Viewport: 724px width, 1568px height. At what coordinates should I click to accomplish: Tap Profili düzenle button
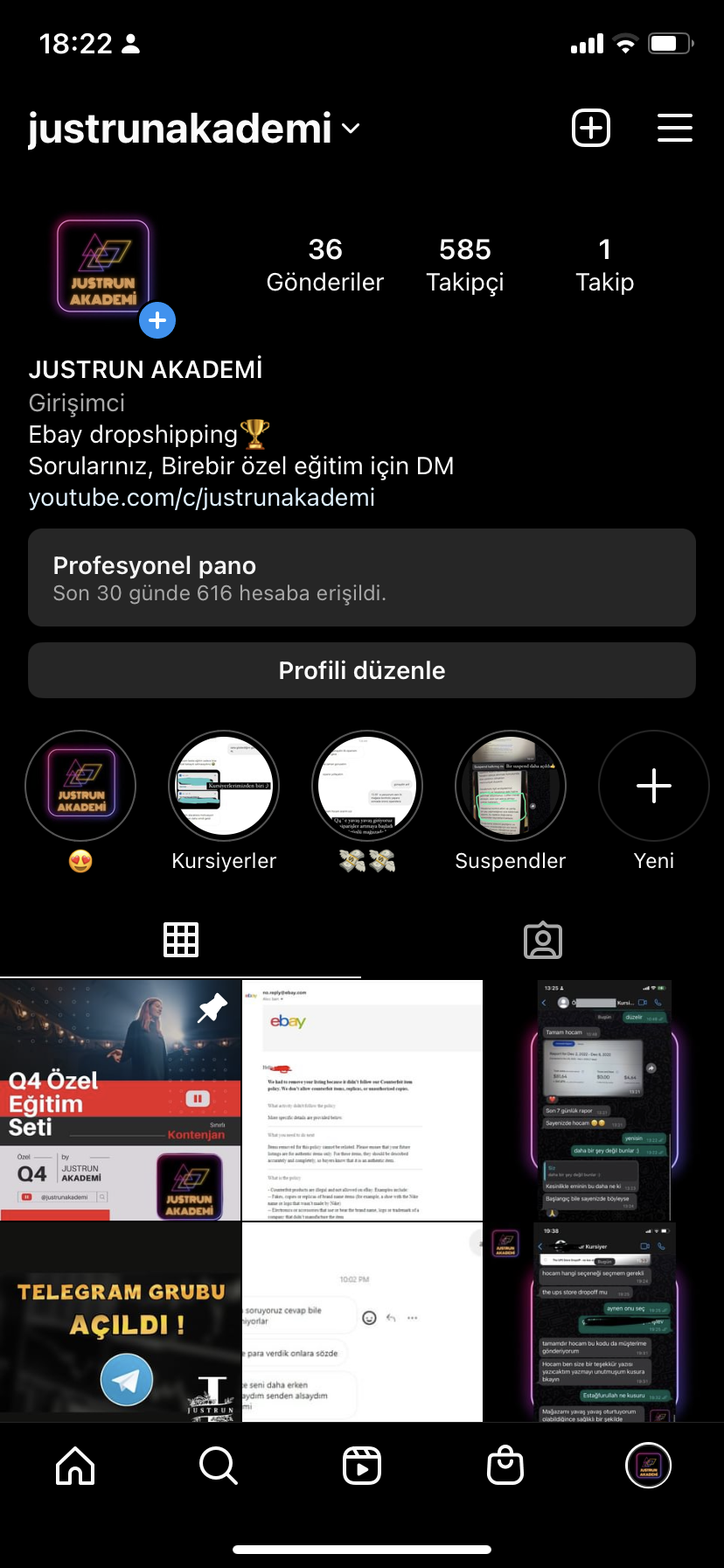coord(362,670)
